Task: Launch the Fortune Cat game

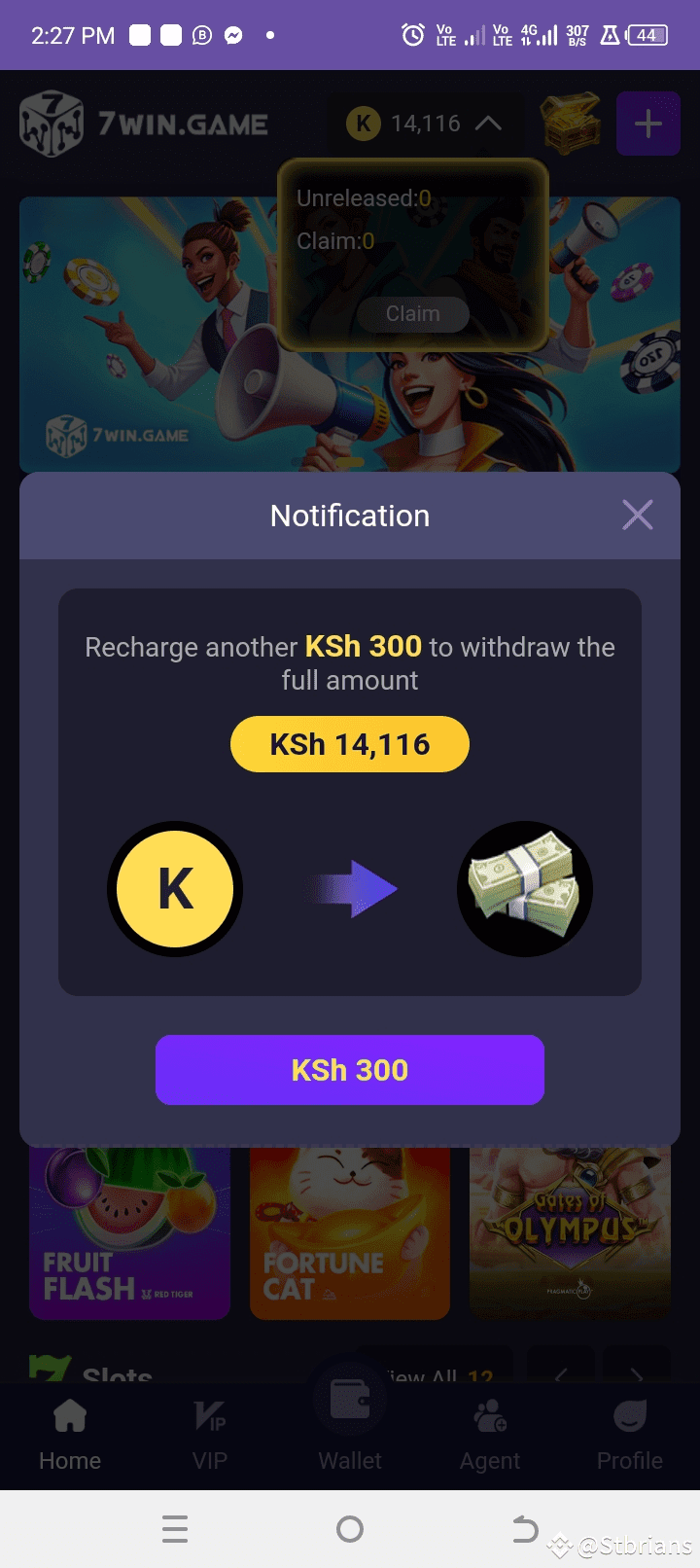Action: 350,1233
